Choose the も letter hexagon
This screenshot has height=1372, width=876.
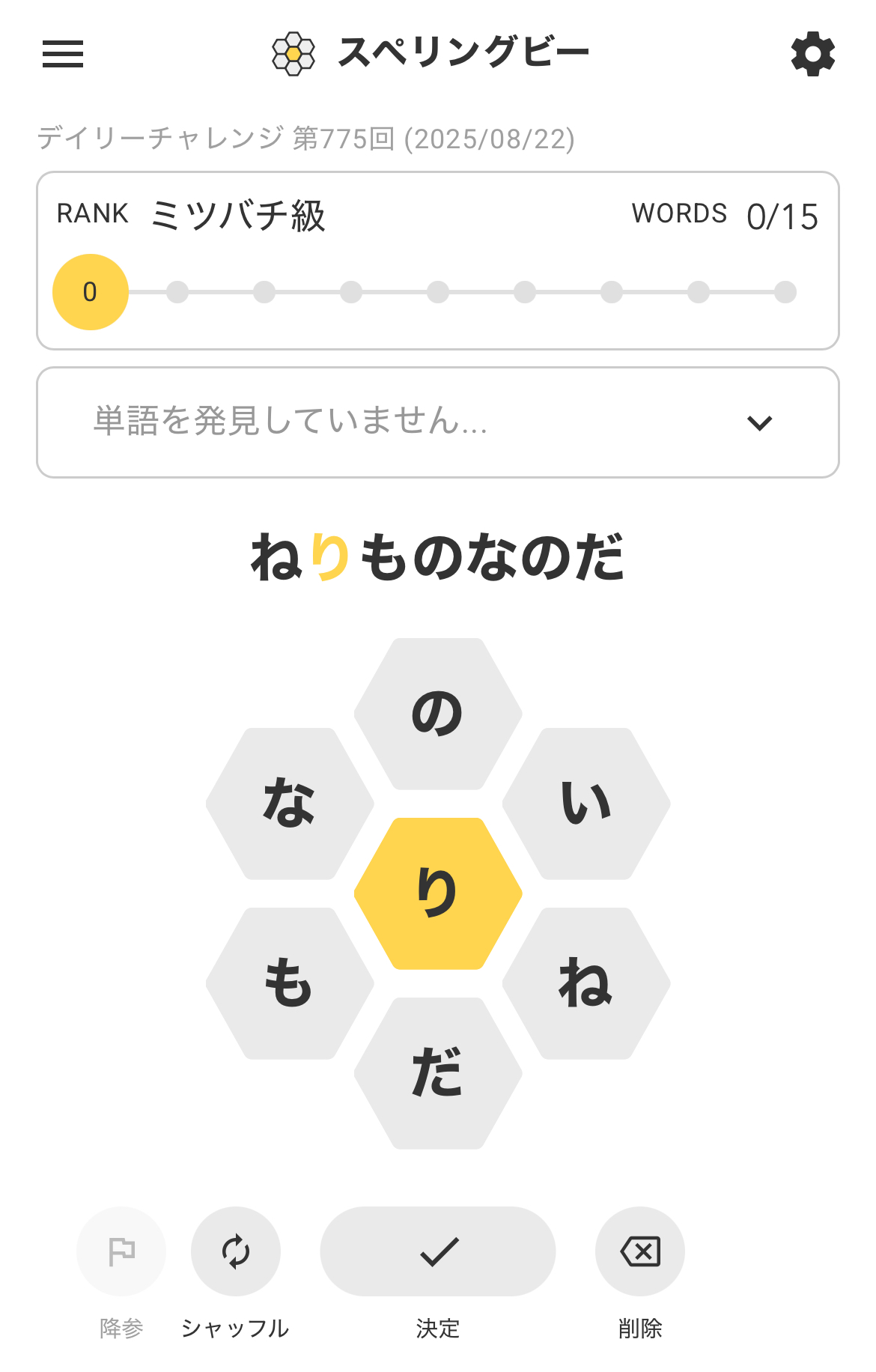point(290,983)
